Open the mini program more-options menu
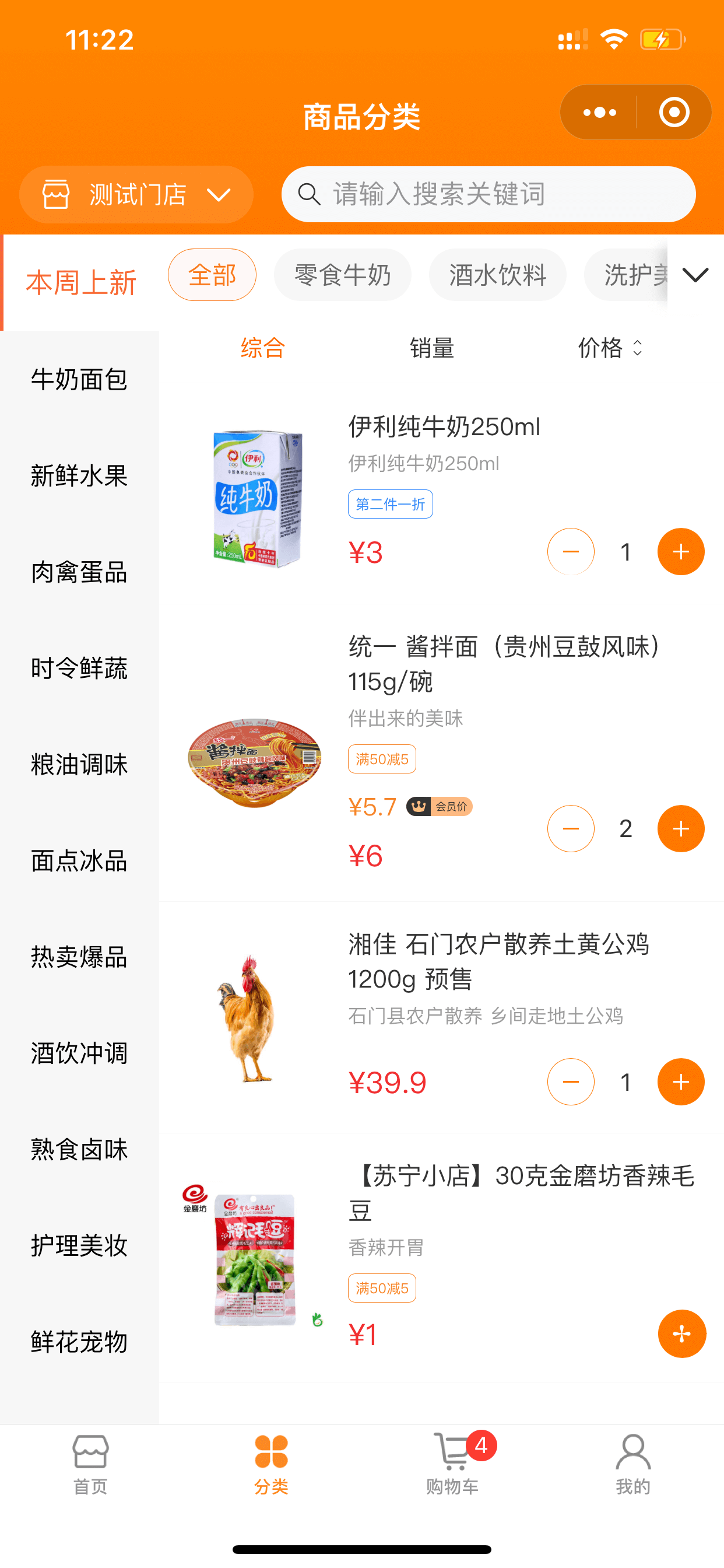Viewport: 724px width, 1568px height. pos(599,113)
